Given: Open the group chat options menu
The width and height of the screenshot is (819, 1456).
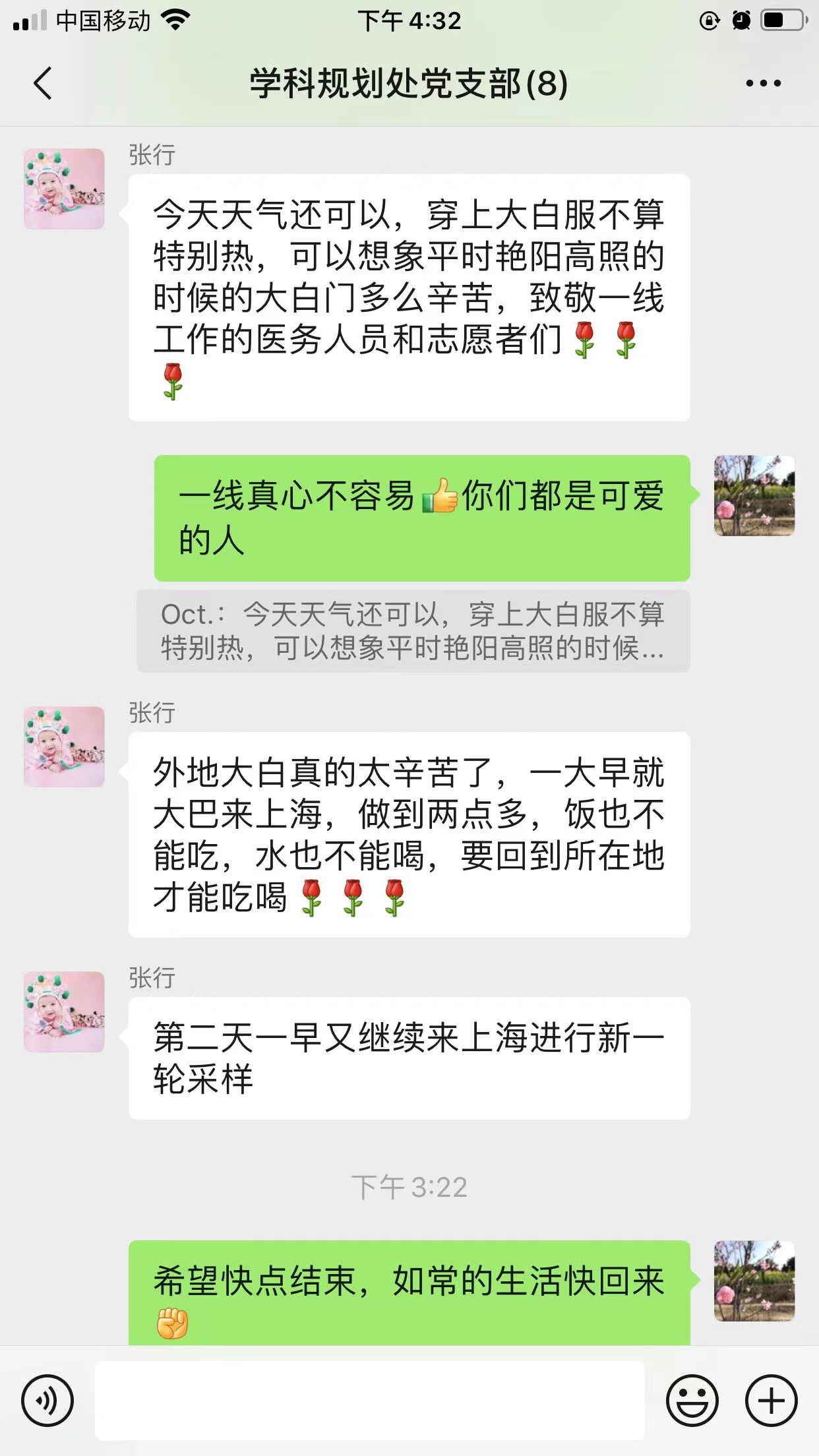Looking at the screenshot, I should [763, 84].
